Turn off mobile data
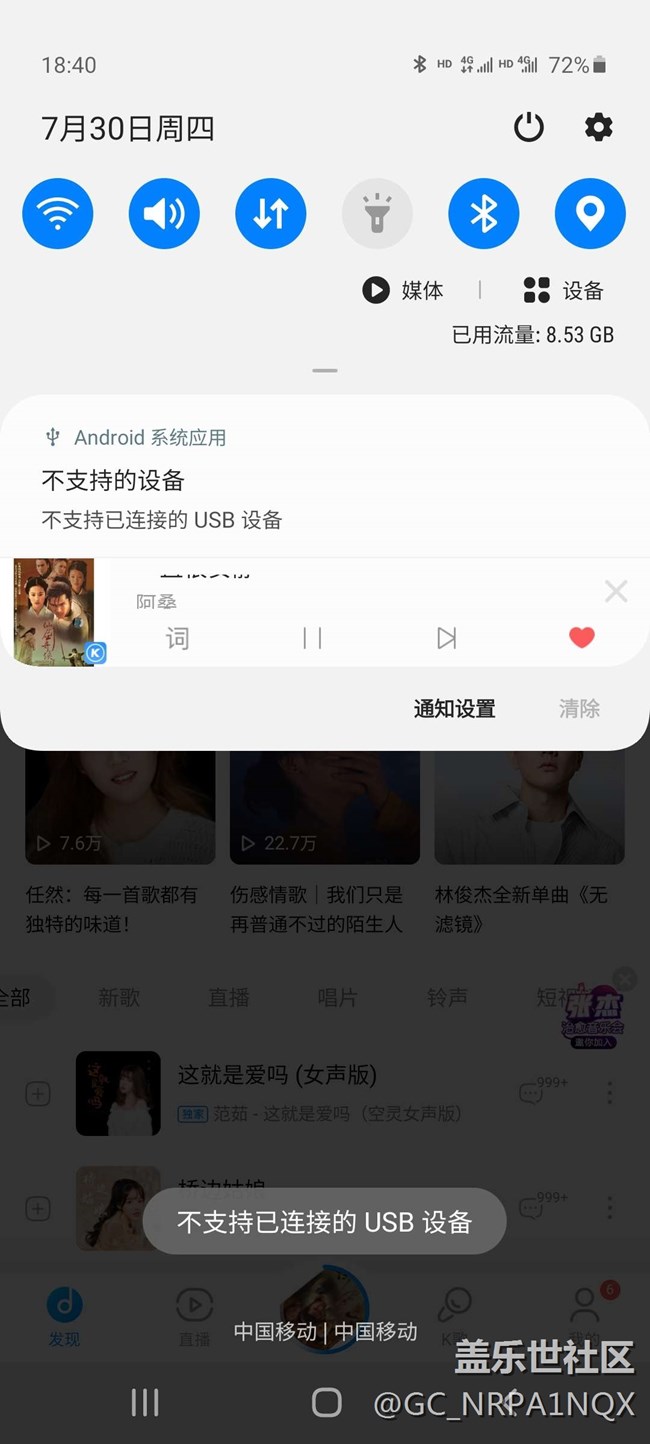This screenshot has width=650, height=1444. point(270,214)
